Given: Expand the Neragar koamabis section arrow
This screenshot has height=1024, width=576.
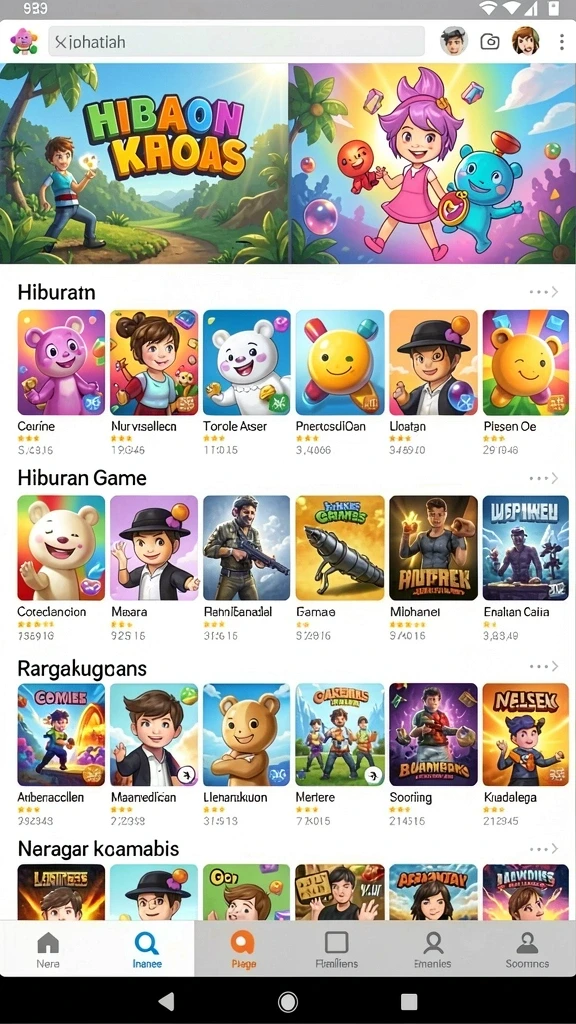Looking at the screenshot, I should click(x=544, y=849).
